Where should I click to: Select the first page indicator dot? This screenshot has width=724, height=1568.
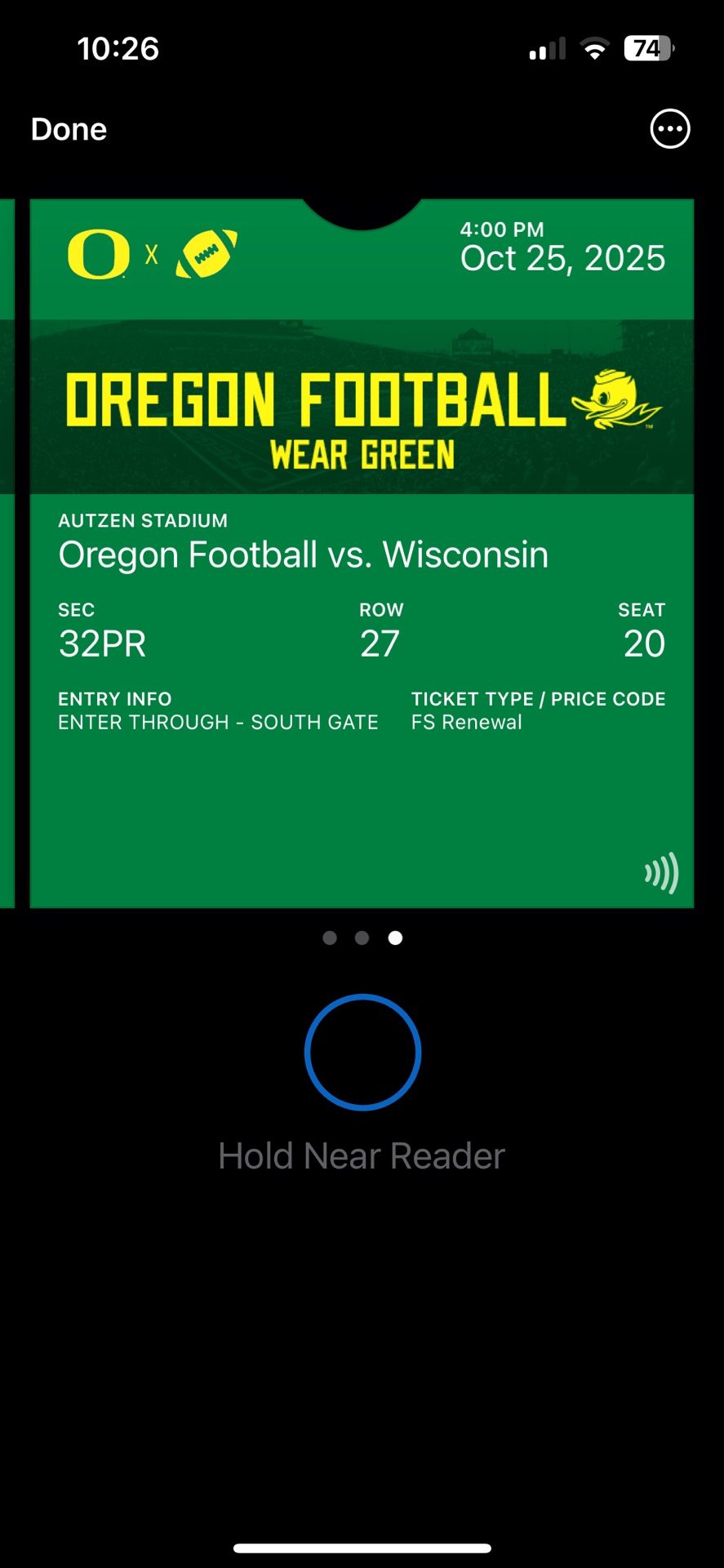(330, 938)
